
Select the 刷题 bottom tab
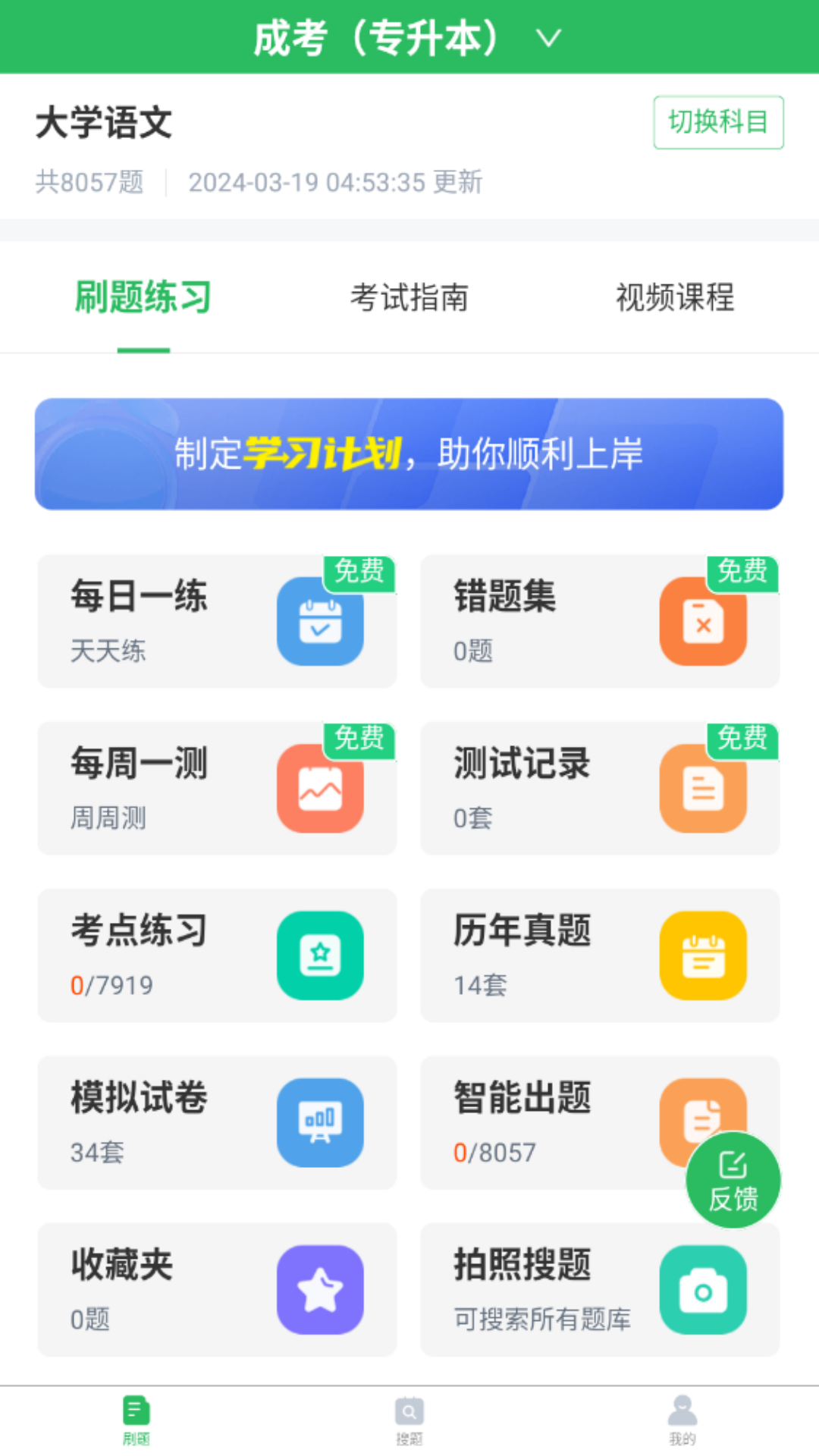[x=136, y=1420]
